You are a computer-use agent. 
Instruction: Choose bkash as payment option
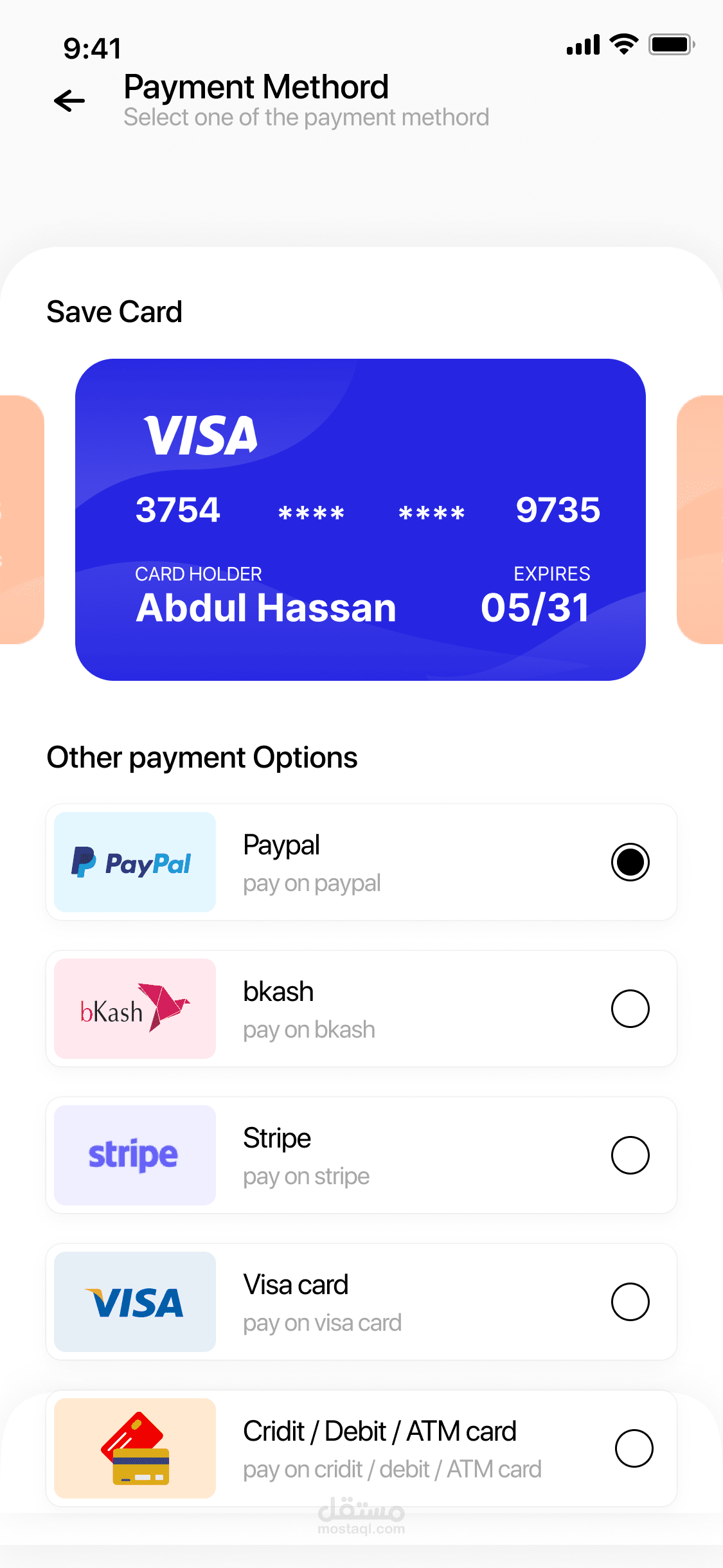coord(361,1009)
